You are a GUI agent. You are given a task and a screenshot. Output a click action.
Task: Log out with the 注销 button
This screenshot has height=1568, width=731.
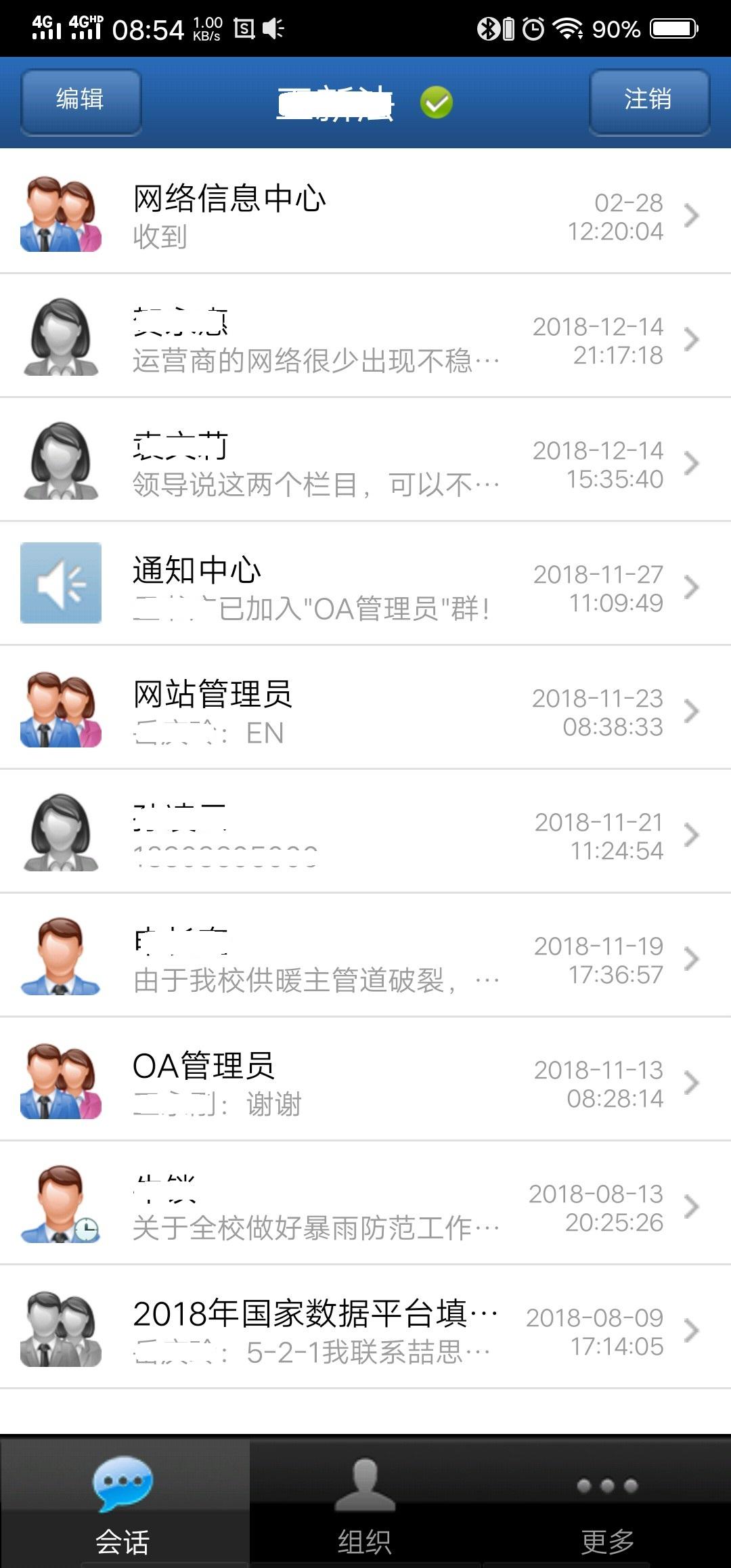(649, 102)
